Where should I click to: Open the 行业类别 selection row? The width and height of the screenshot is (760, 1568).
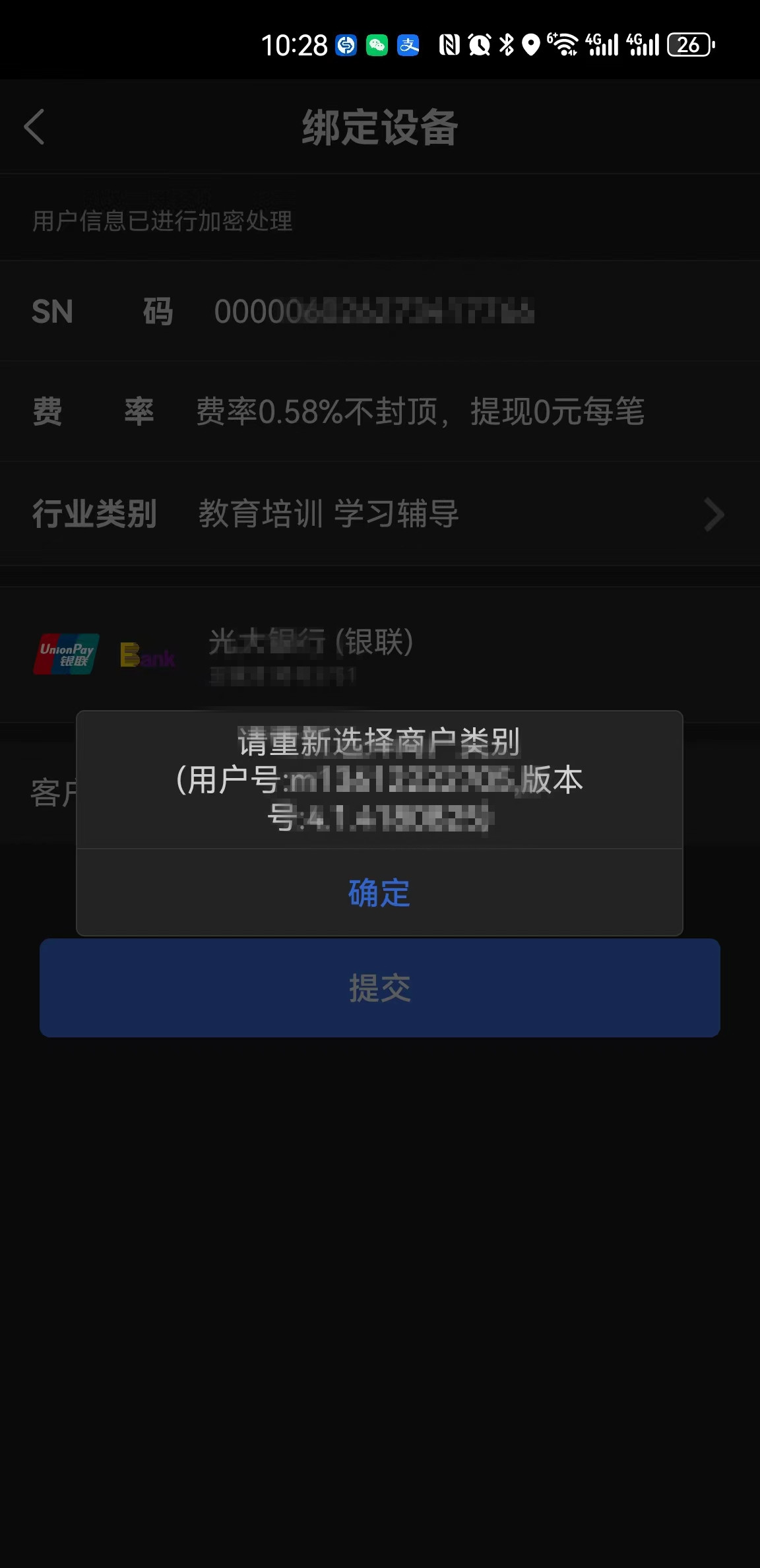pos(379,514)
